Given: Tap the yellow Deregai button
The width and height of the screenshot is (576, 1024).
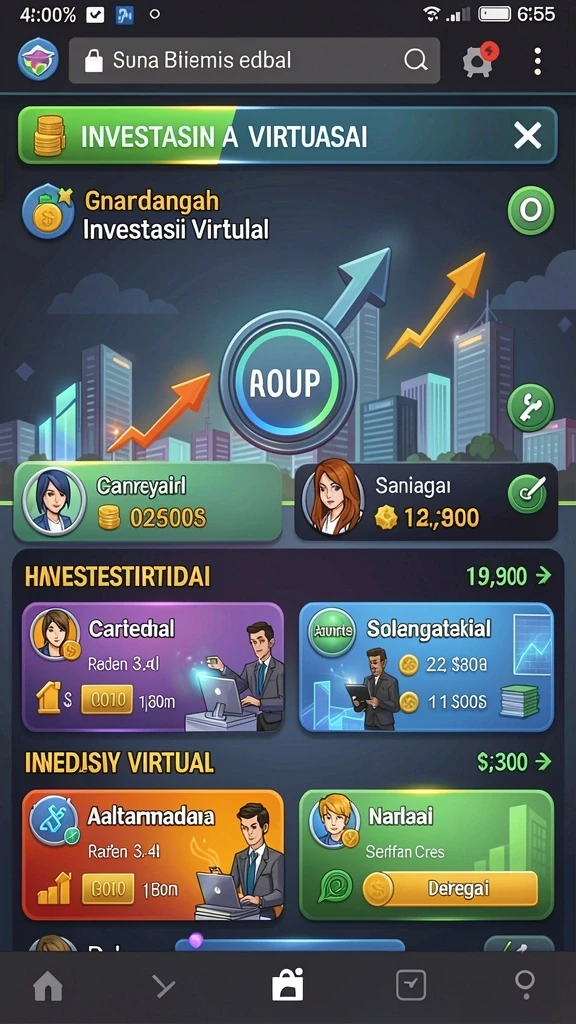Looking at the screenshot, I should (x=450, y=889).
